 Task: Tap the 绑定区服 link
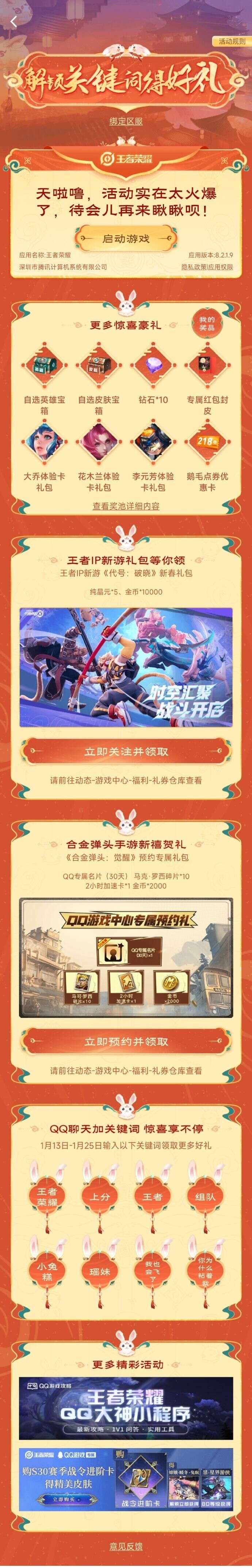click(x=126, y=121)
